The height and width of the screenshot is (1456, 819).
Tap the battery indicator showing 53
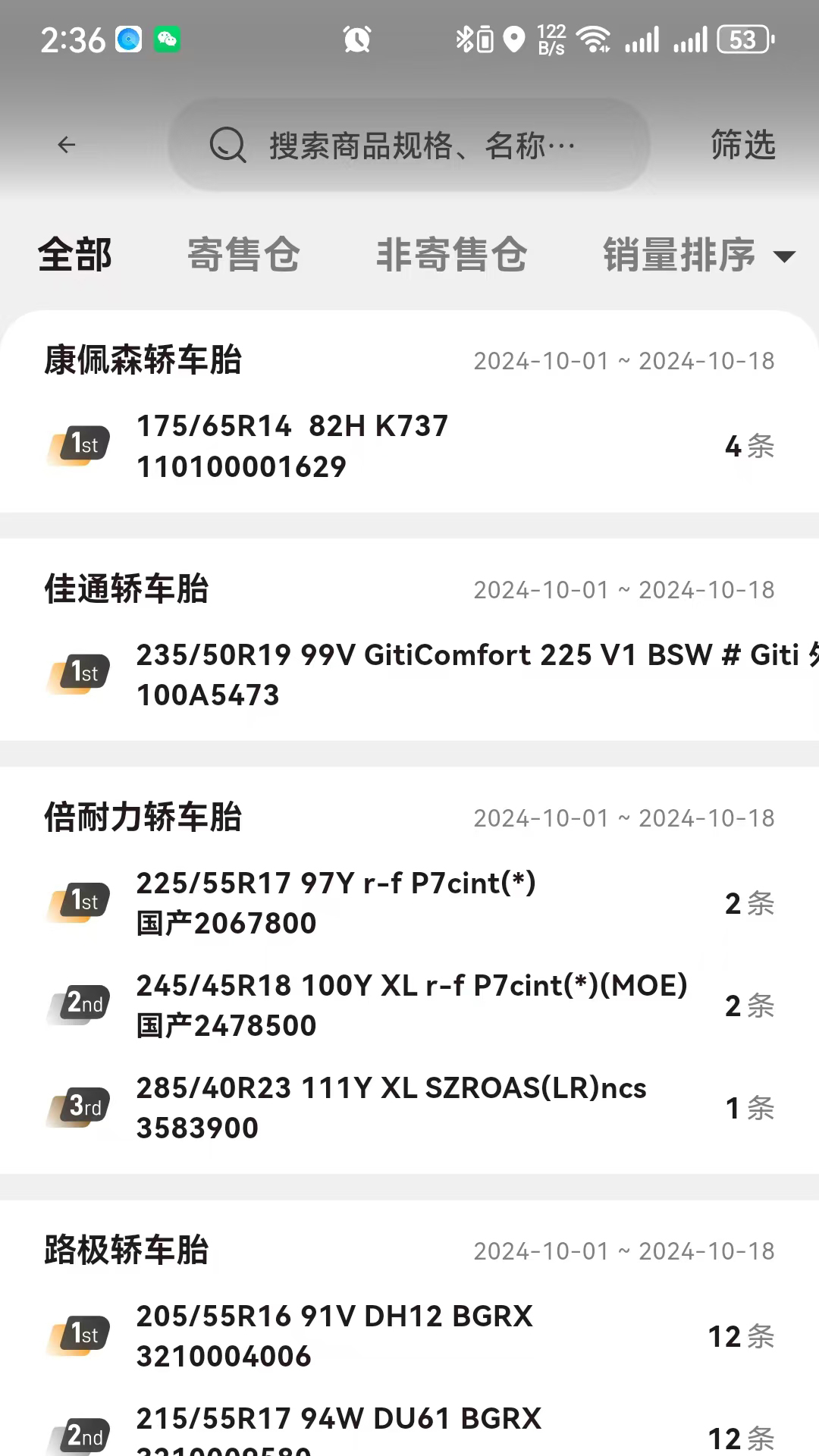[742, 39]
